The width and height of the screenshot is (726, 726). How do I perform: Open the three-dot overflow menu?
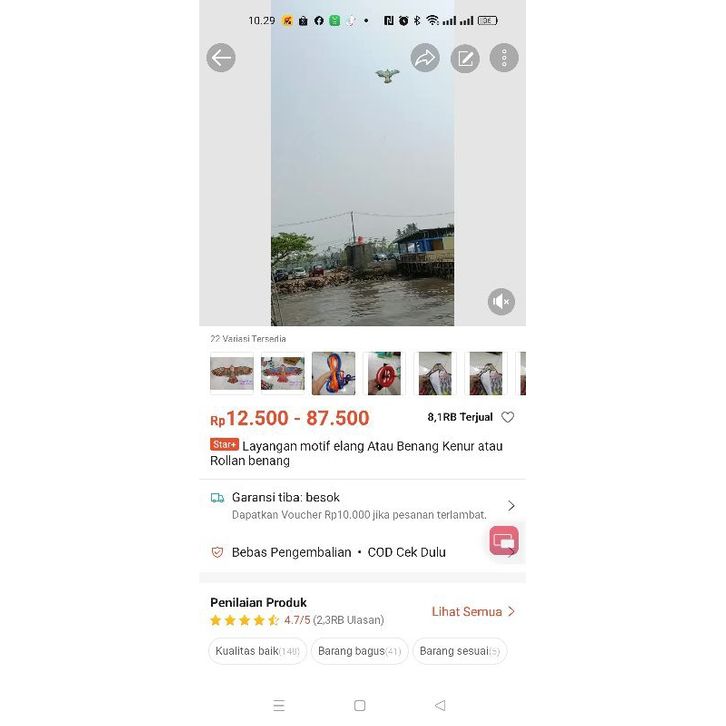click(504, 58)
